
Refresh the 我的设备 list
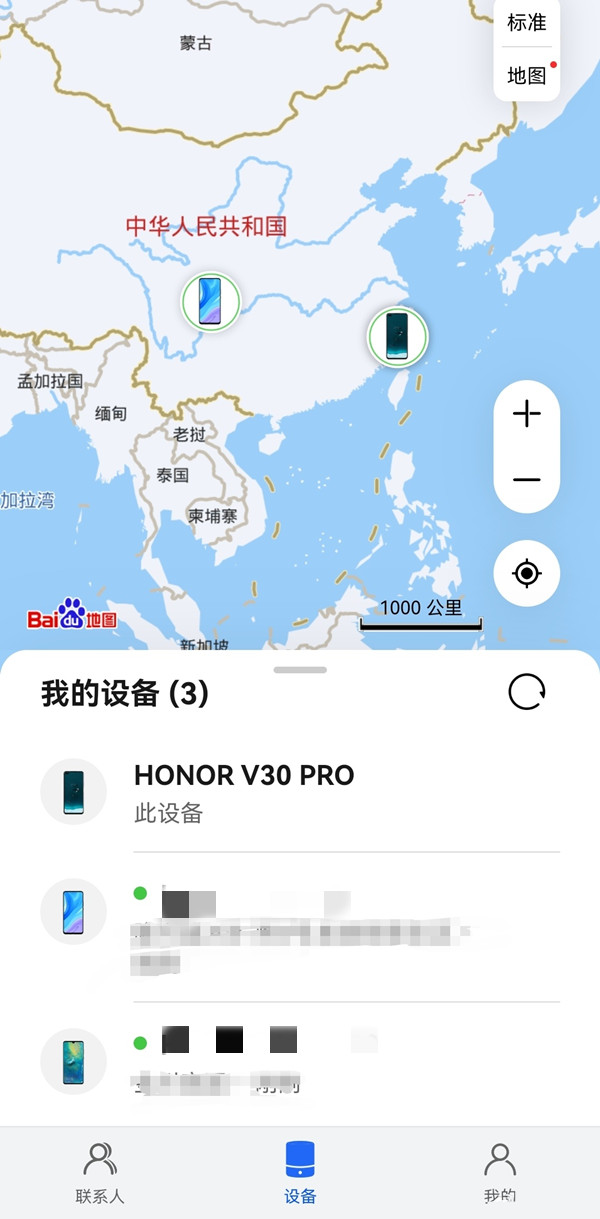(x=527, y=692)
